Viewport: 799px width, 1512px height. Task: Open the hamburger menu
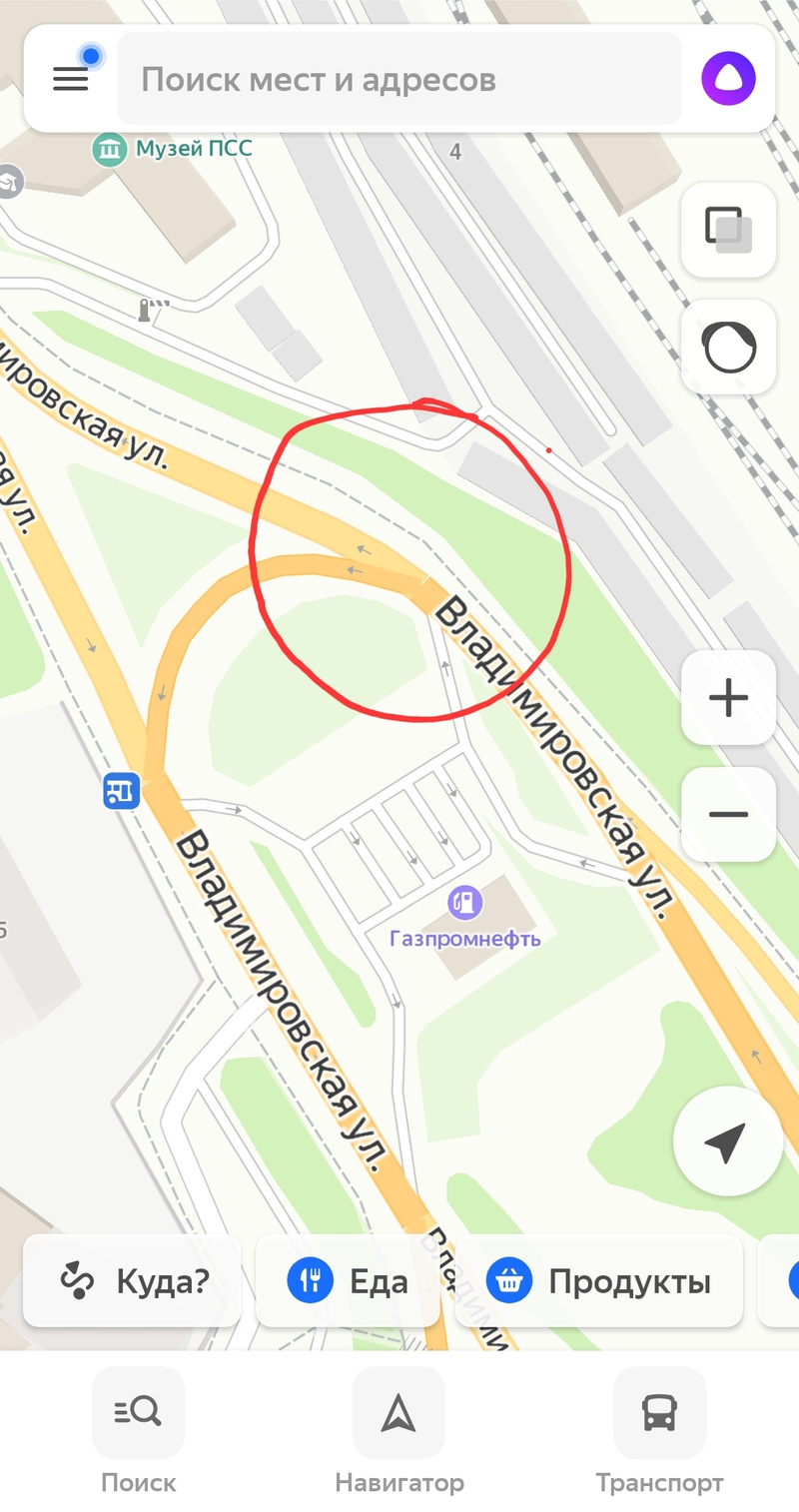[71, 79]
